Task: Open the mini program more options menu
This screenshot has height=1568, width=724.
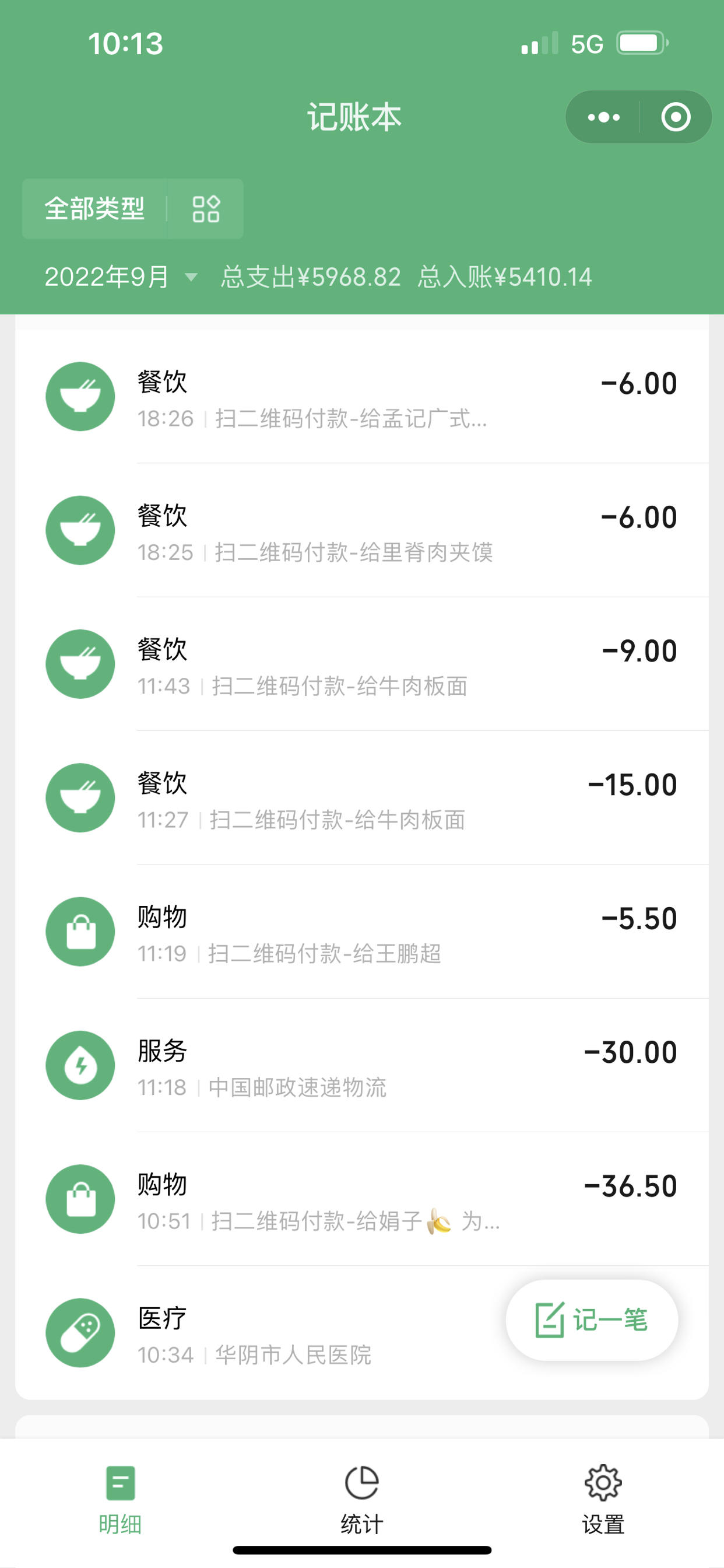Action: [603, 117]
